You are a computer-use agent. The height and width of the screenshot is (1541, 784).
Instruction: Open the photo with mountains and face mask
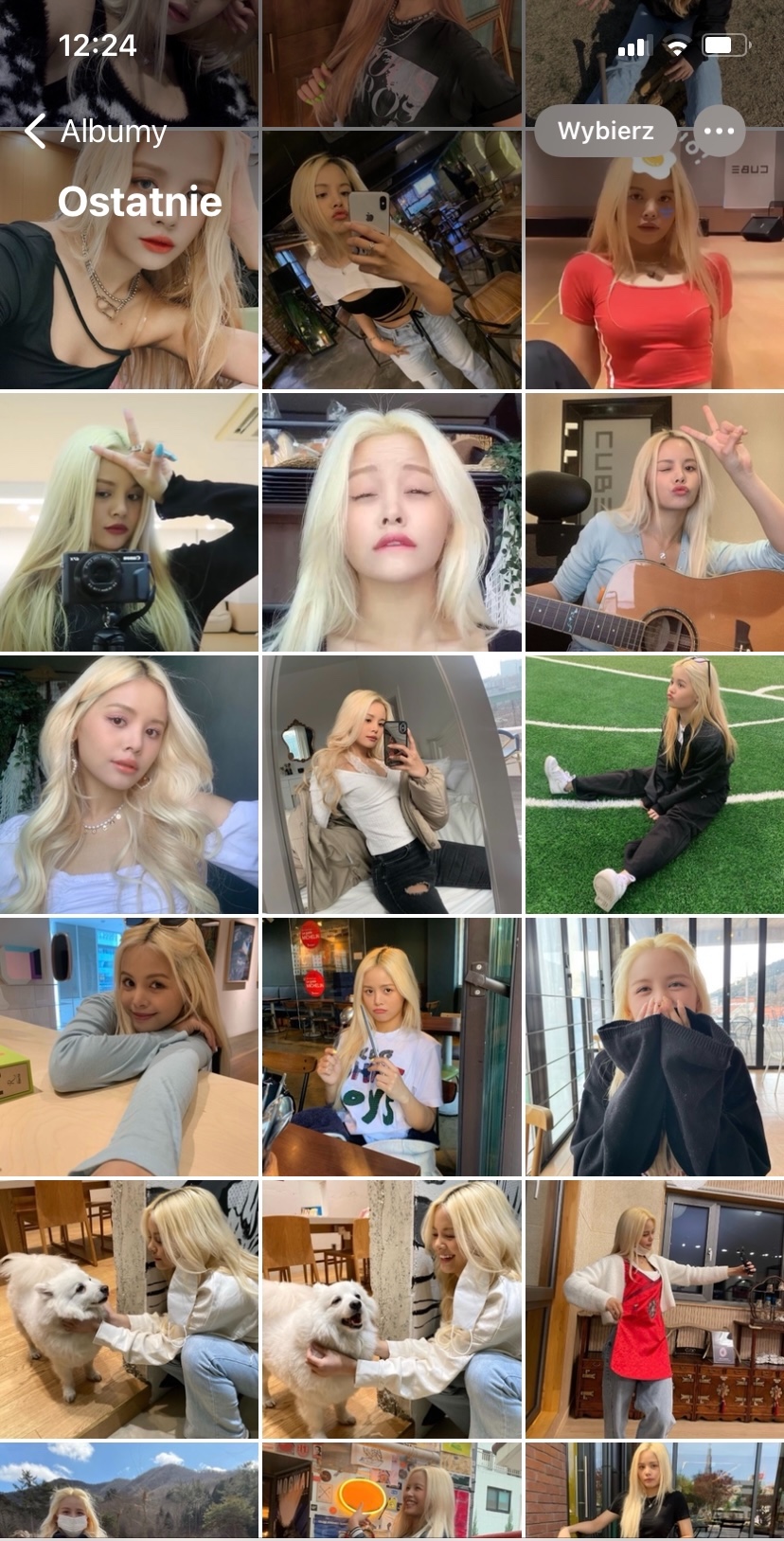(129, 1492)
